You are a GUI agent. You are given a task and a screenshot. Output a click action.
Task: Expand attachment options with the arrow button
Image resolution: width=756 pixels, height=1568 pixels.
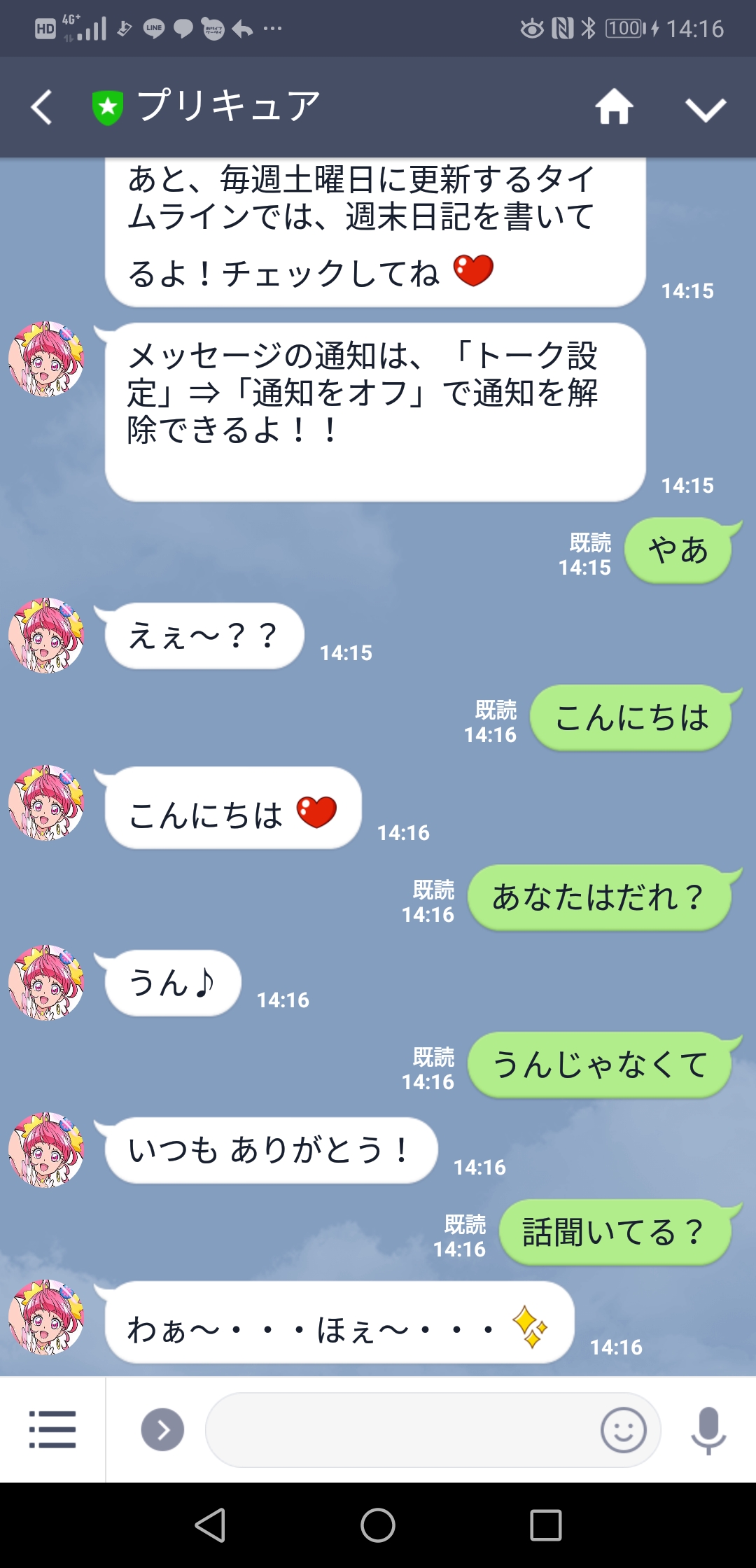(162, 1429)
